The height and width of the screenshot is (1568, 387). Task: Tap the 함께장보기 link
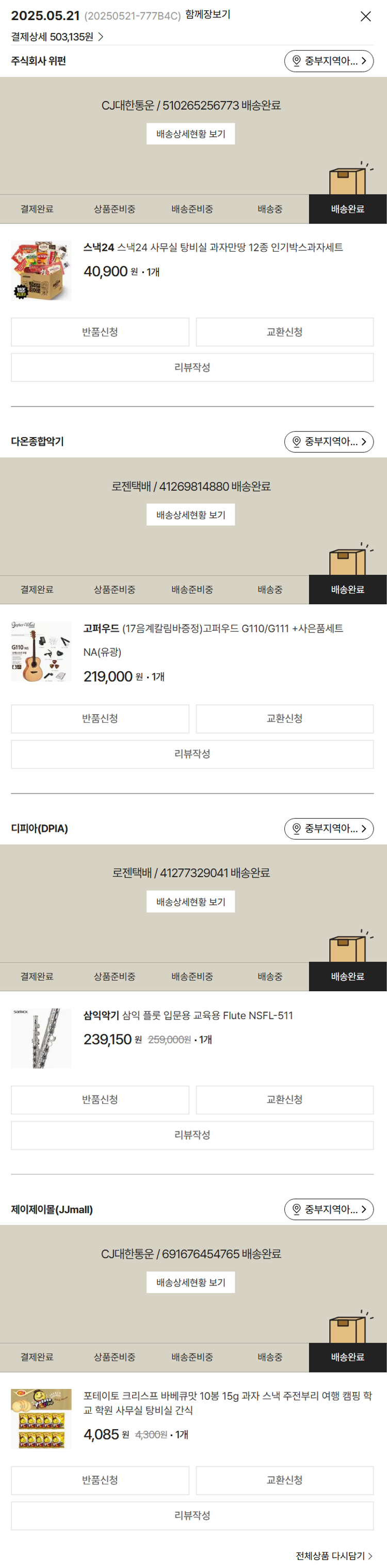tap(207, 14)
